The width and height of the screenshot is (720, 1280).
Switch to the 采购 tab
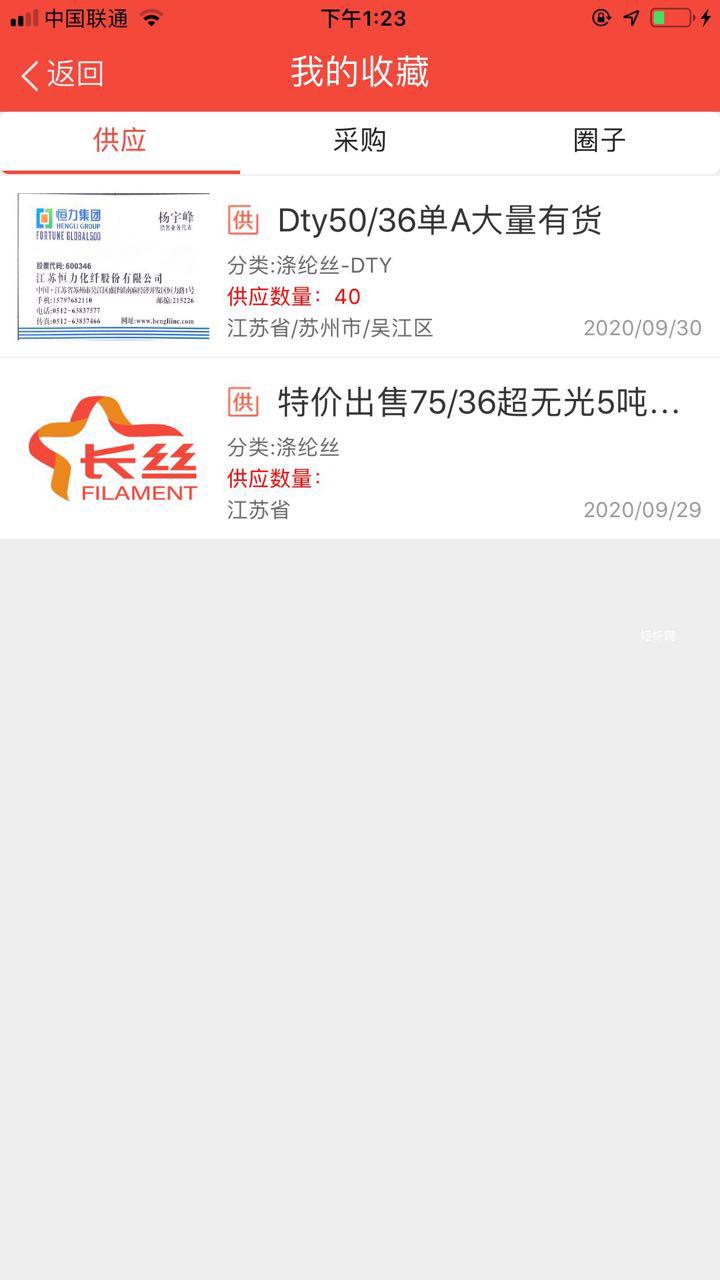[360, 141]
